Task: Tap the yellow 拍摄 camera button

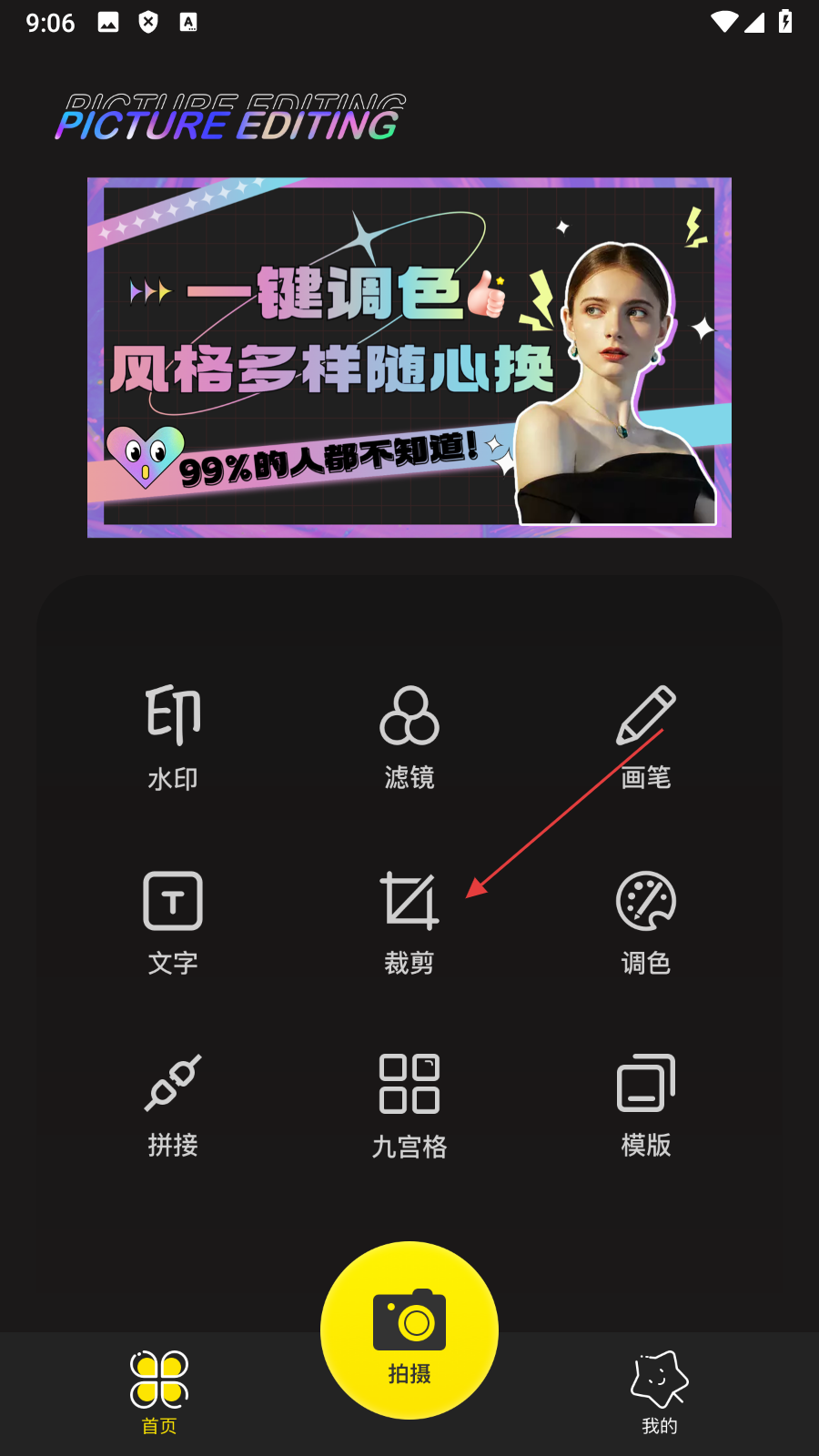Action: (409, 1330)
